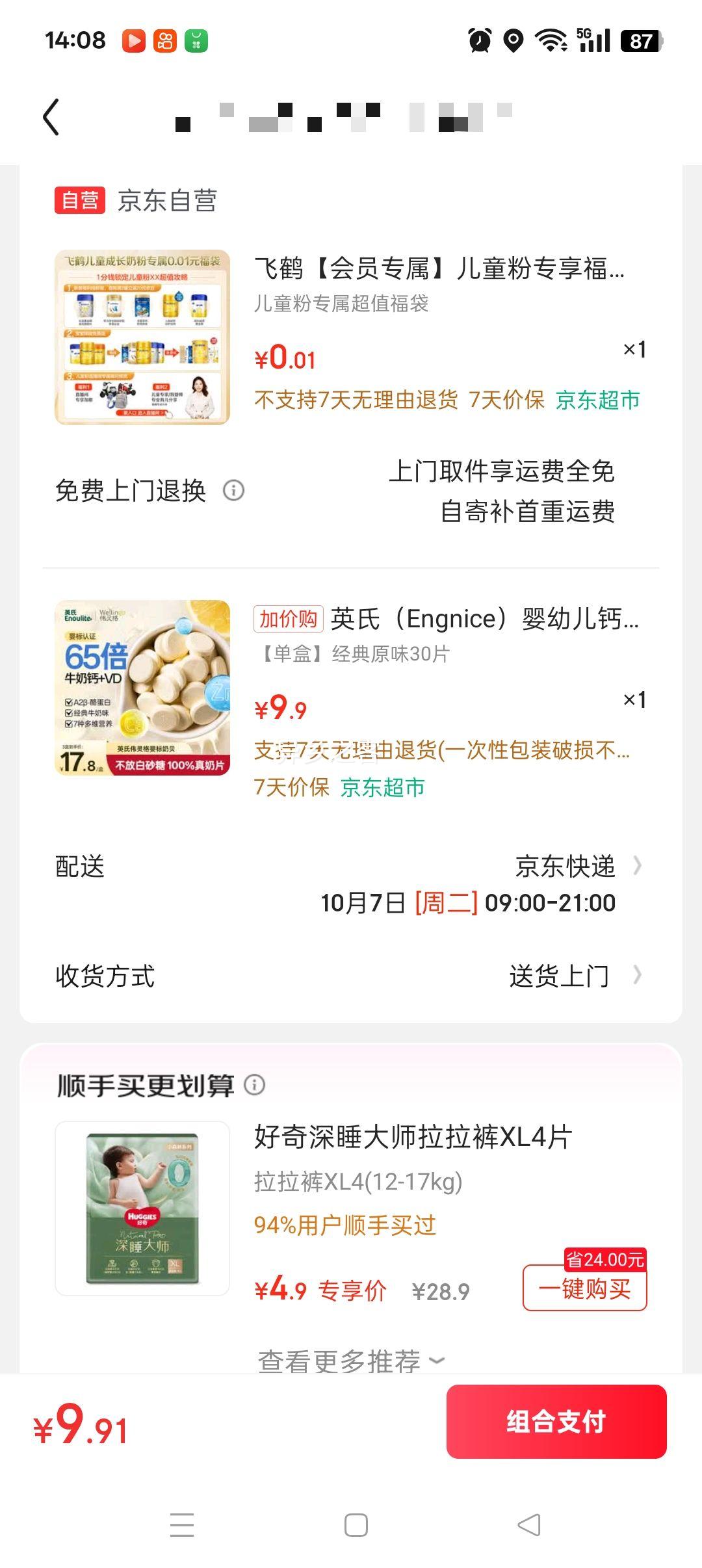702x1568 pixels.
Task: Open recent apps from the navigation bar
Action: [182, 1524]
